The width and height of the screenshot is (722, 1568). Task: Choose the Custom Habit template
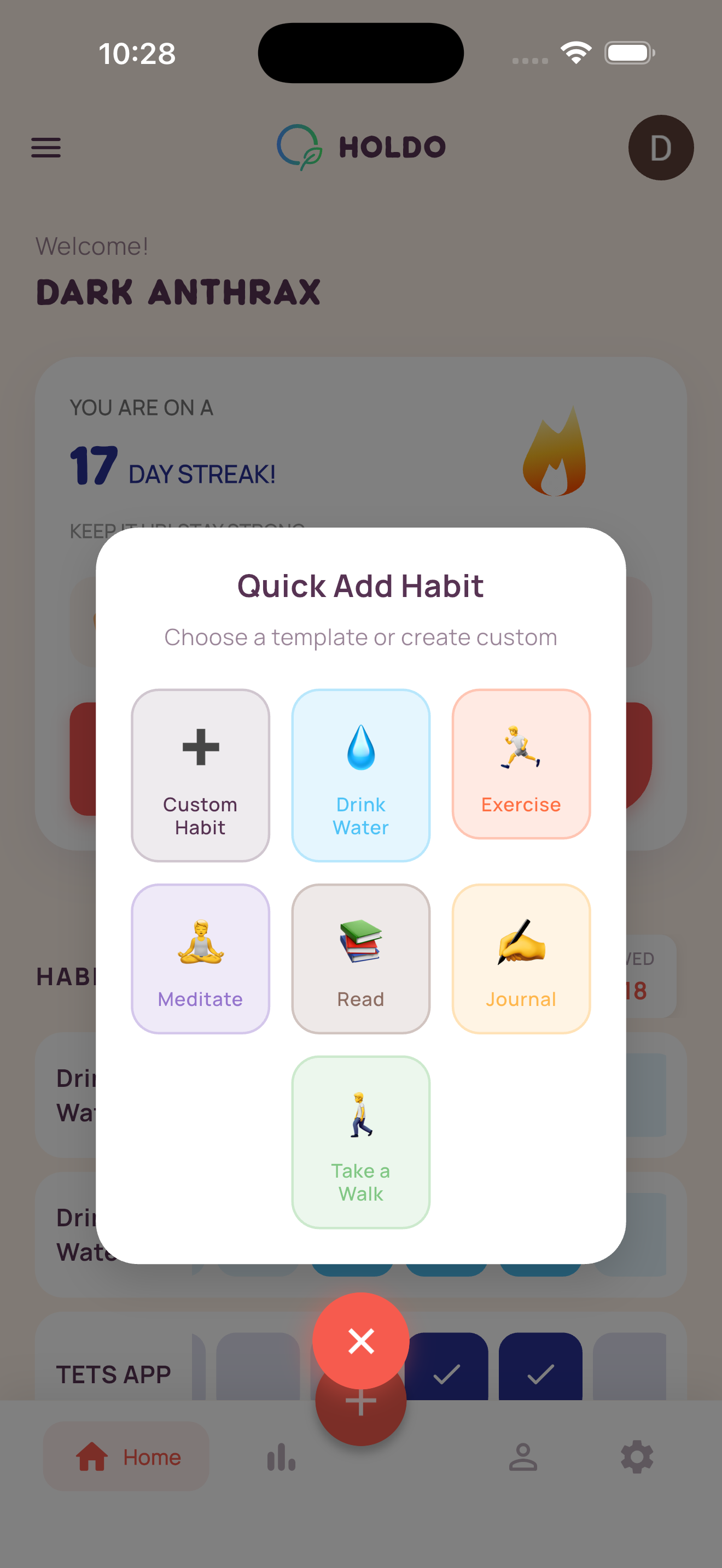[x=200, y=775]
